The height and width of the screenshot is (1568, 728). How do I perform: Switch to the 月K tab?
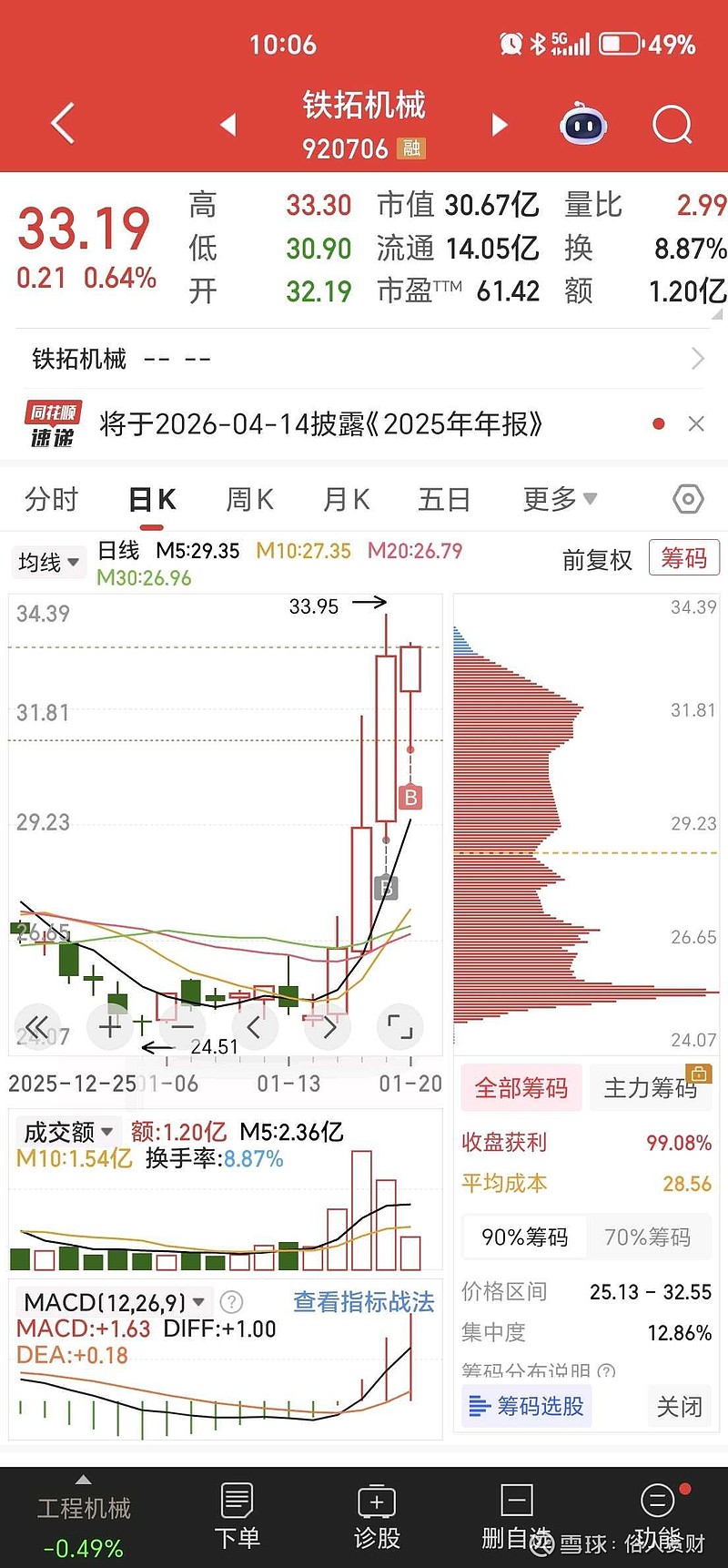click(346, 499)
